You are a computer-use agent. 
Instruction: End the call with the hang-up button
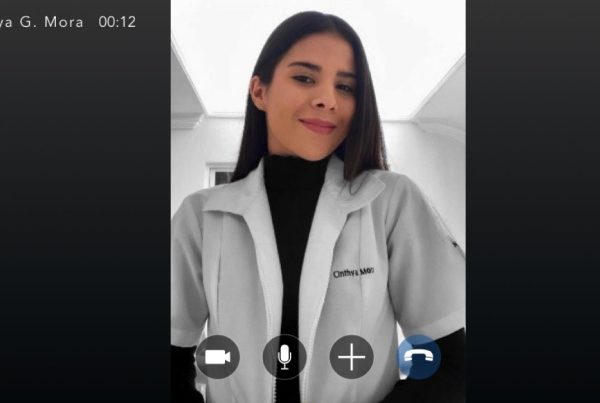[x=418, y=357]
